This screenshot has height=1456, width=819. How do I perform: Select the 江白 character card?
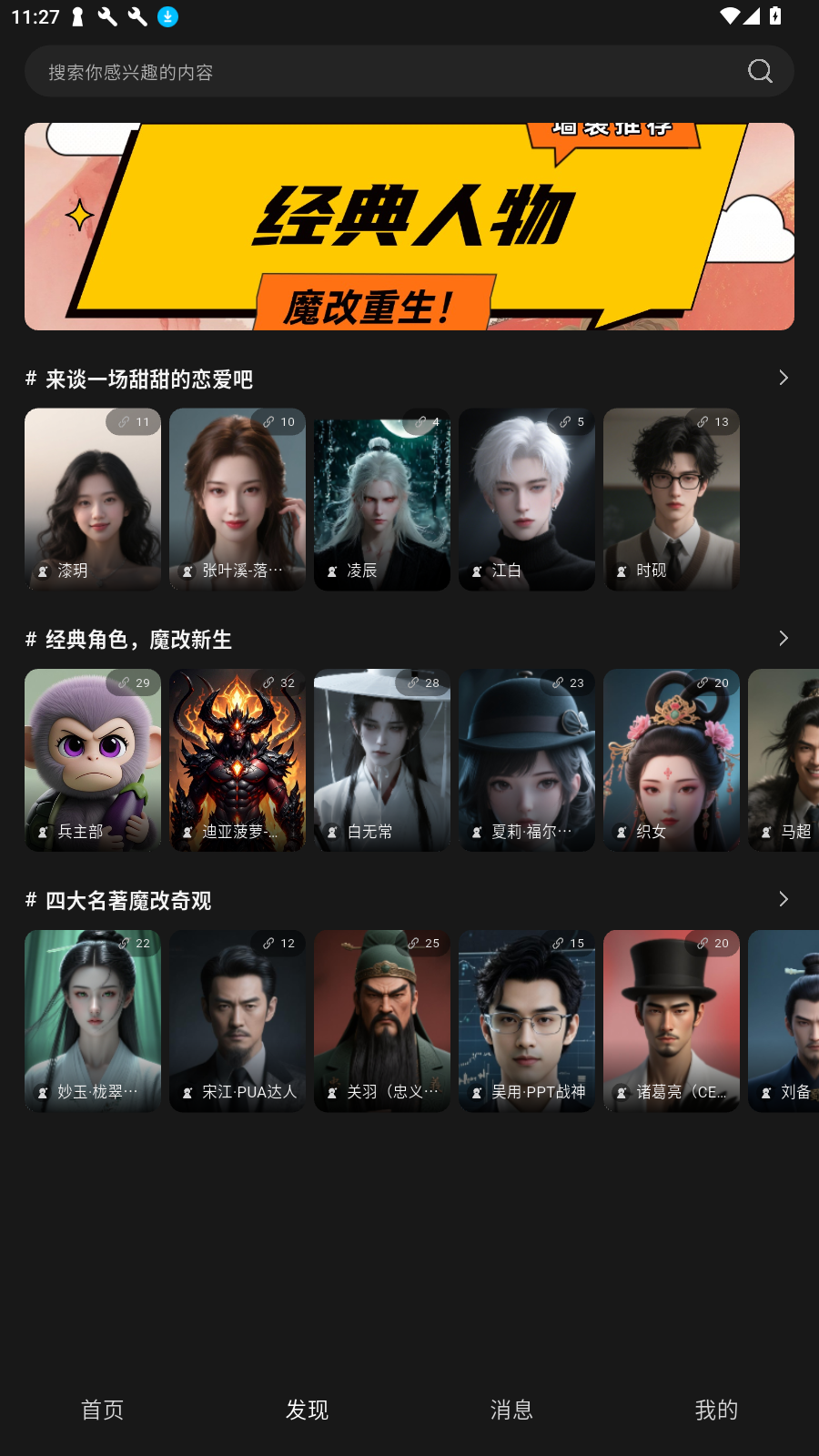pos(527,500)
